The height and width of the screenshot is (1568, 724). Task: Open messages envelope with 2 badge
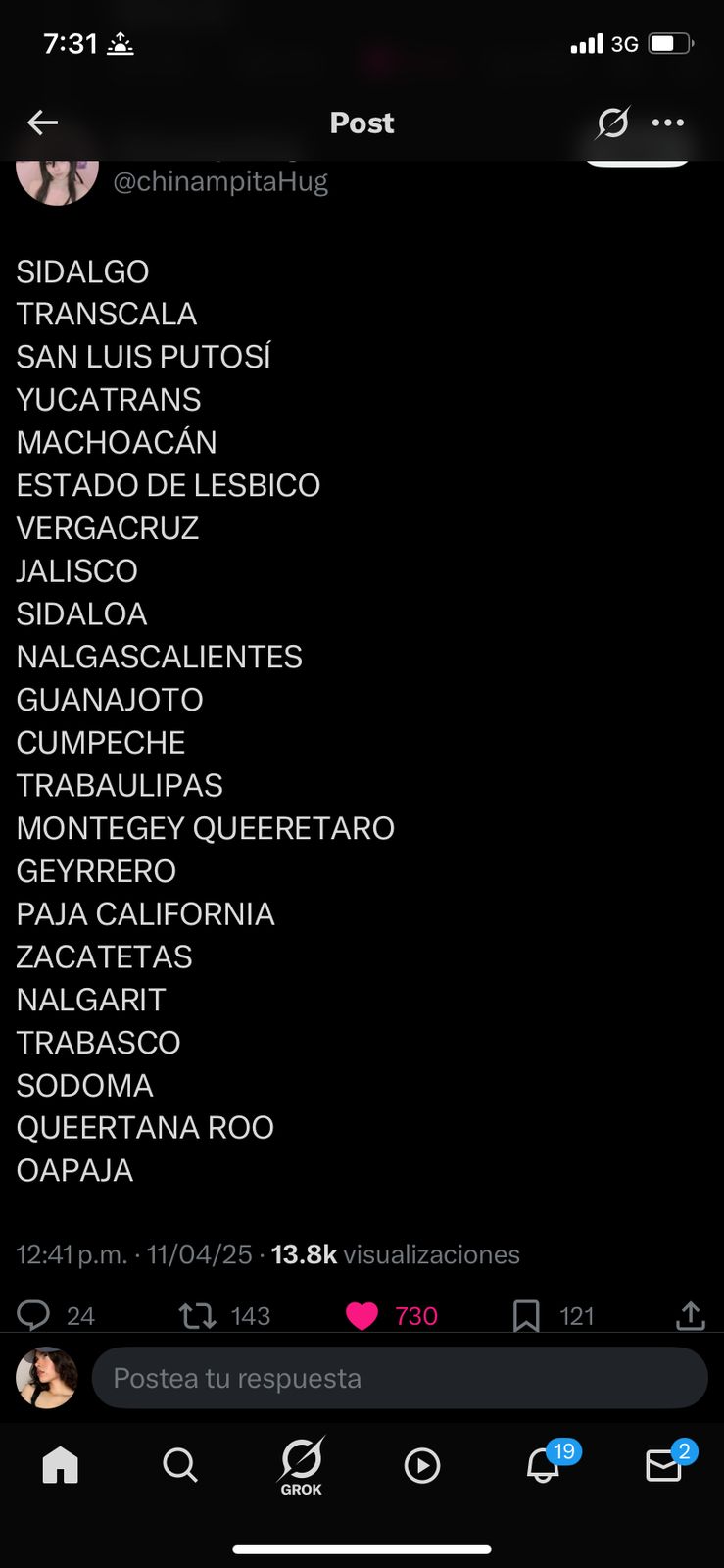663,1465
